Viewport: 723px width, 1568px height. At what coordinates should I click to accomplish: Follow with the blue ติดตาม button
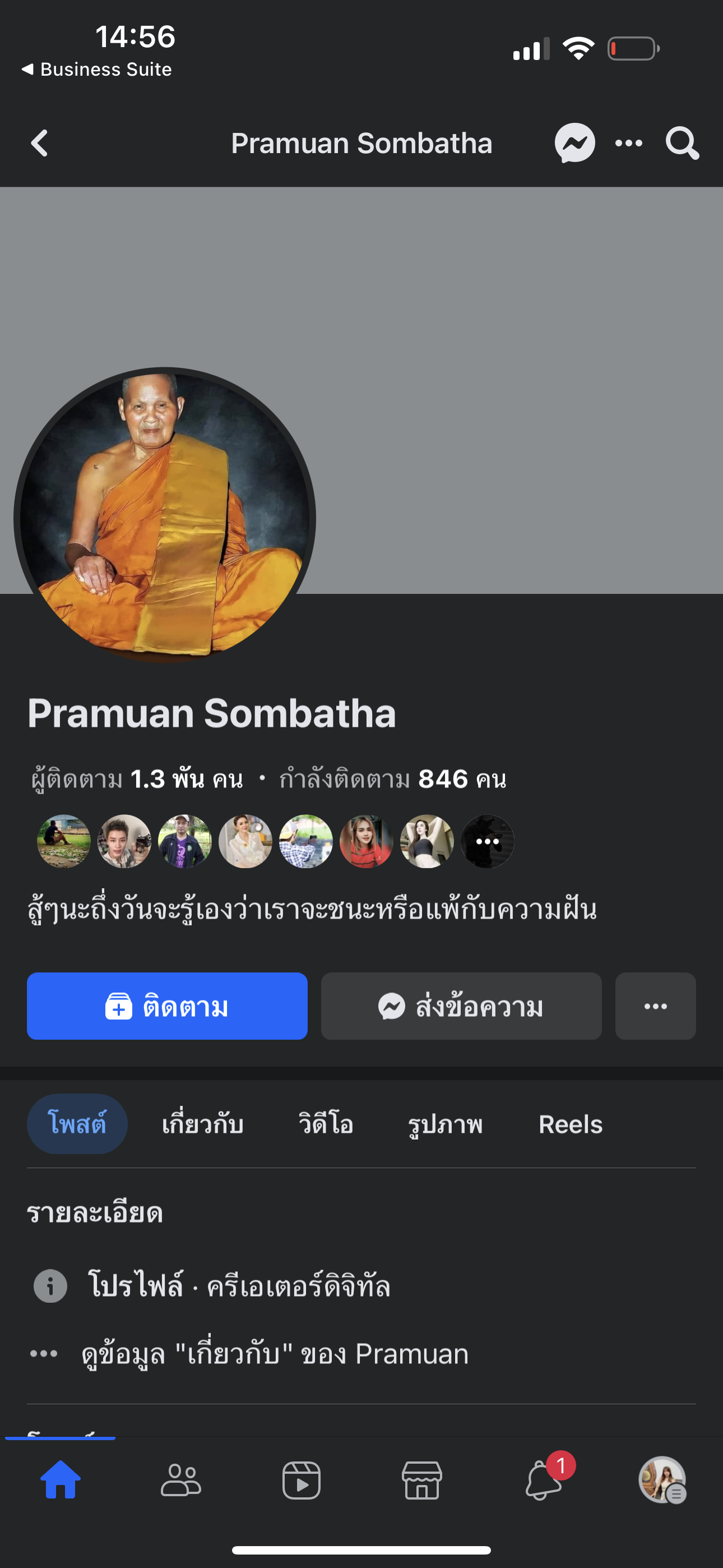click(x=167, y=1006)
